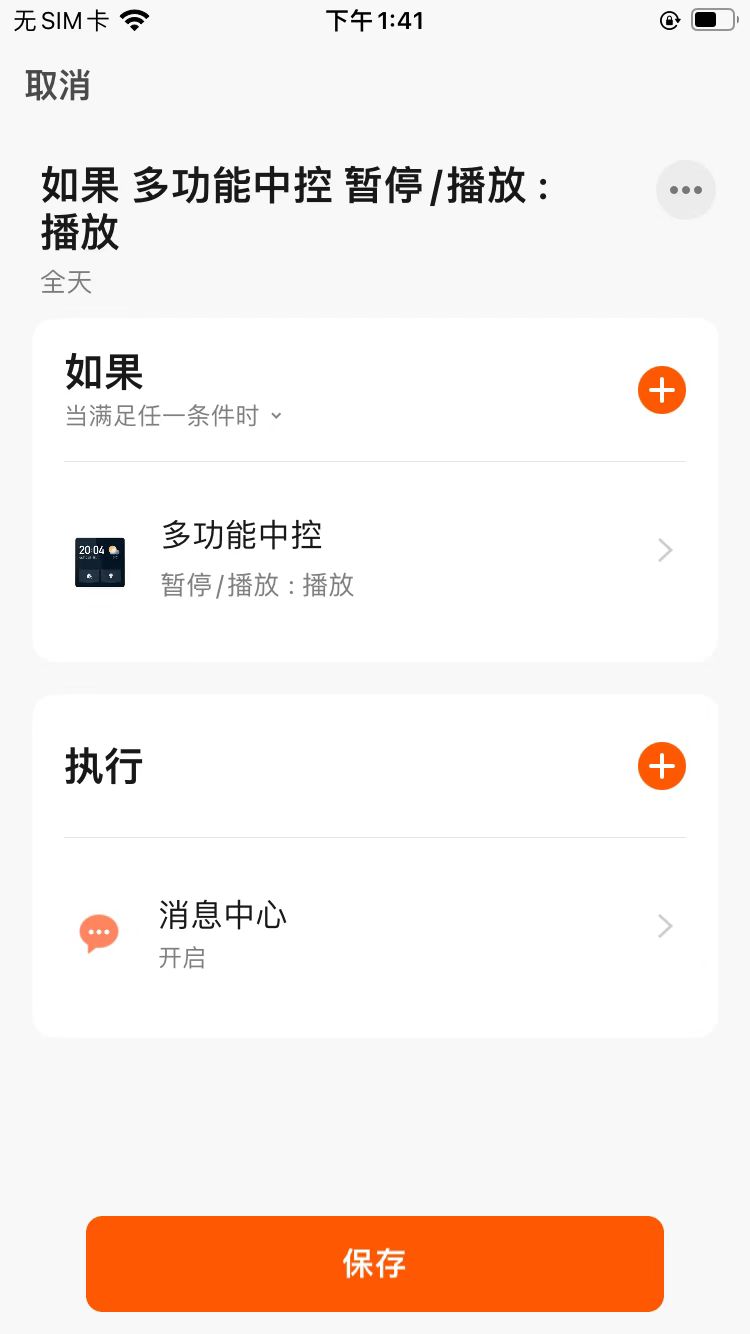Click the 消息中心 chat bubble icon
This screenshot has width=750, height=1334.
(98, 932)
